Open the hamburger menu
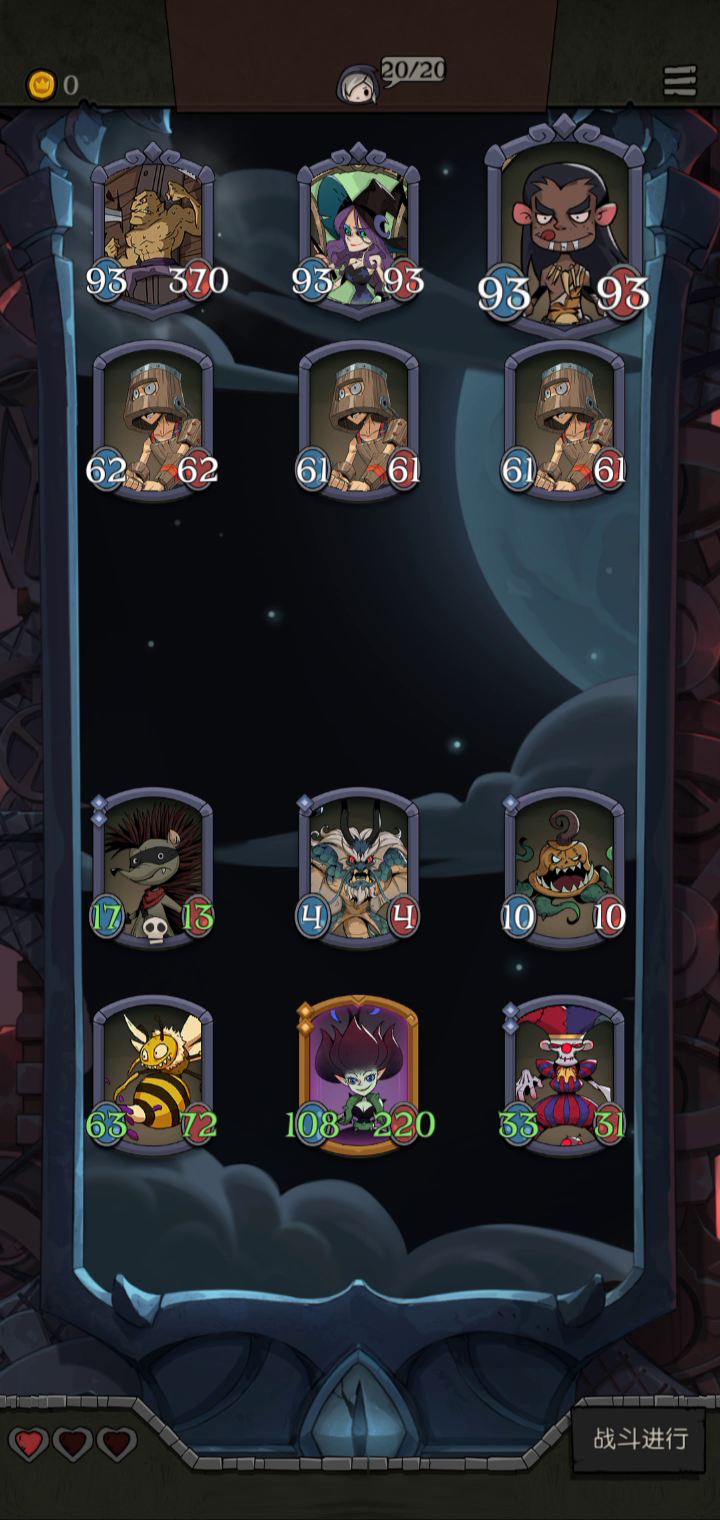Screen dimensions: 720x1520 click(679, 81)
